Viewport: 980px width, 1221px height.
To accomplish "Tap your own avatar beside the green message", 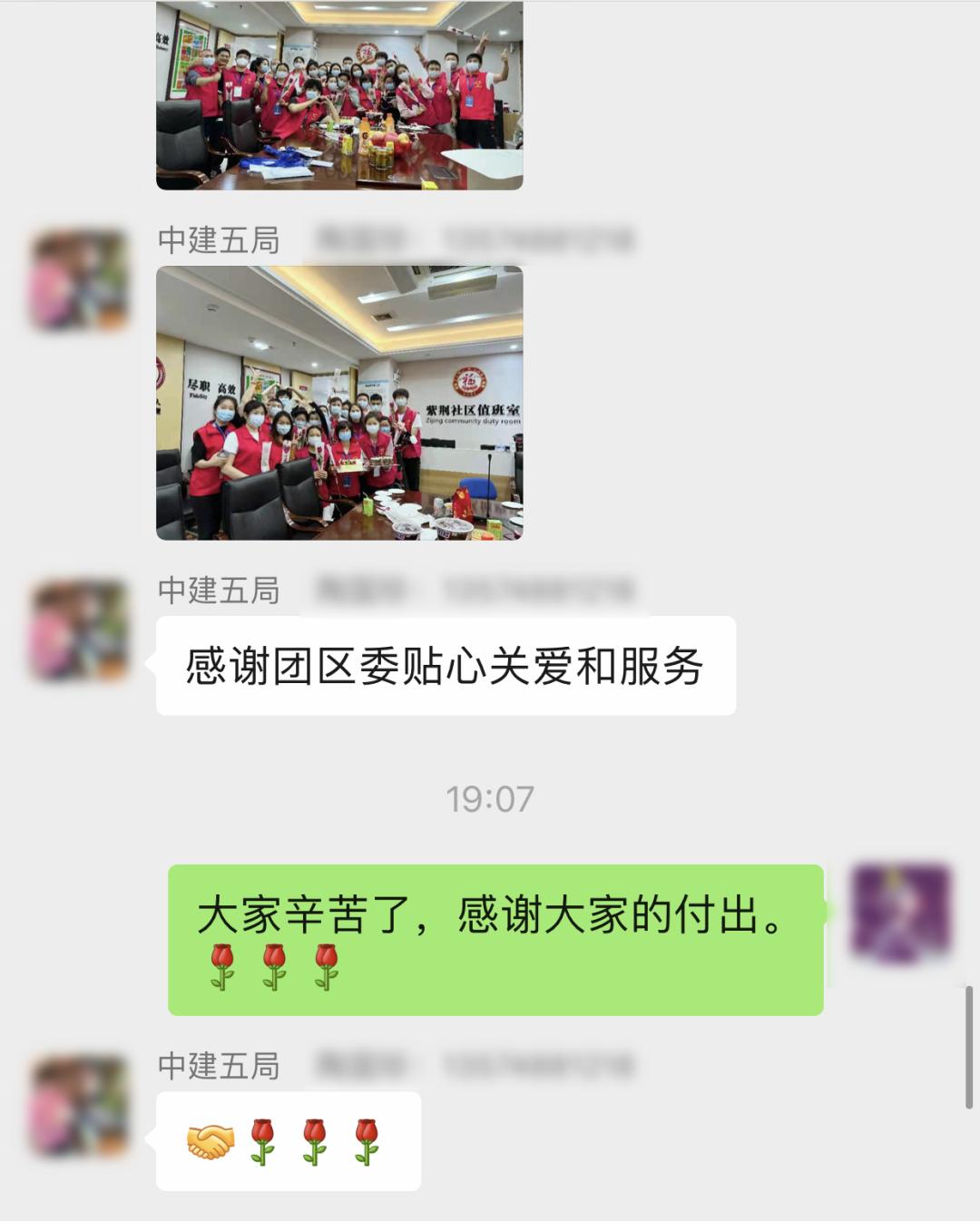I will [900, 913].
